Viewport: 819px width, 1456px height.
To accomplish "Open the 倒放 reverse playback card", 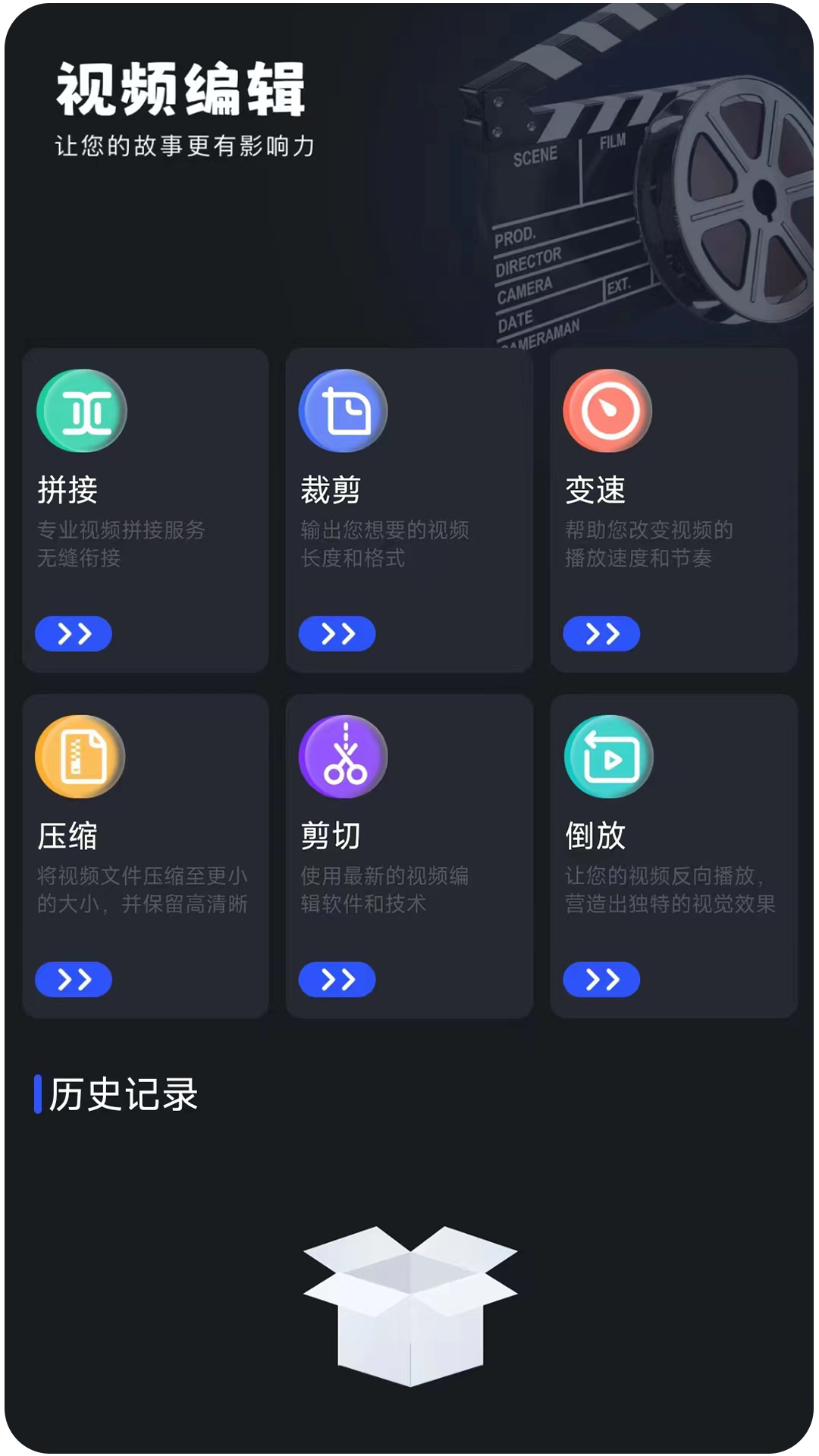I will [673, 855].
